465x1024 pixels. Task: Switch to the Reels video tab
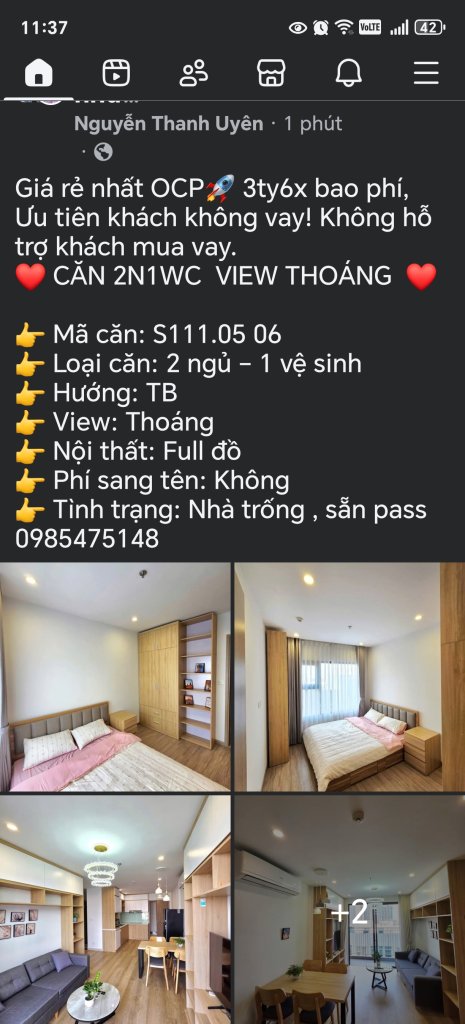click(116, 73)
